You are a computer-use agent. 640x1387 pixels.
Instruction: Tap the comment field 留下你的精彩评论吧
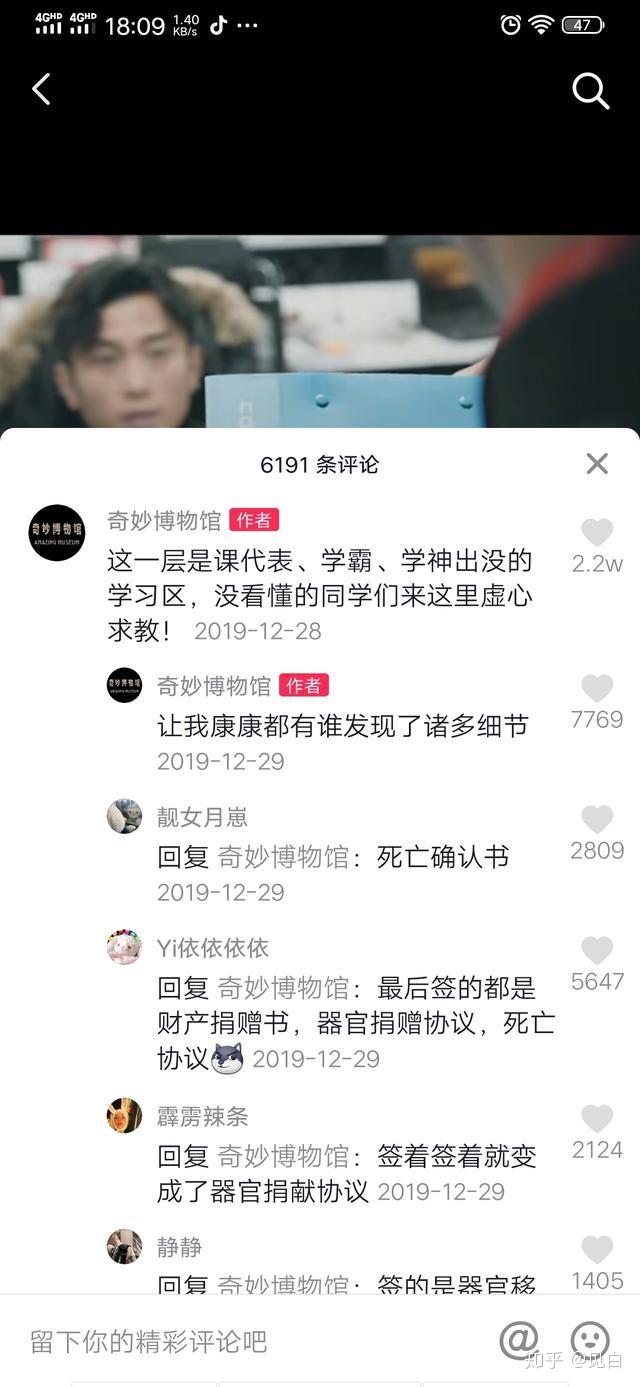250,1341
